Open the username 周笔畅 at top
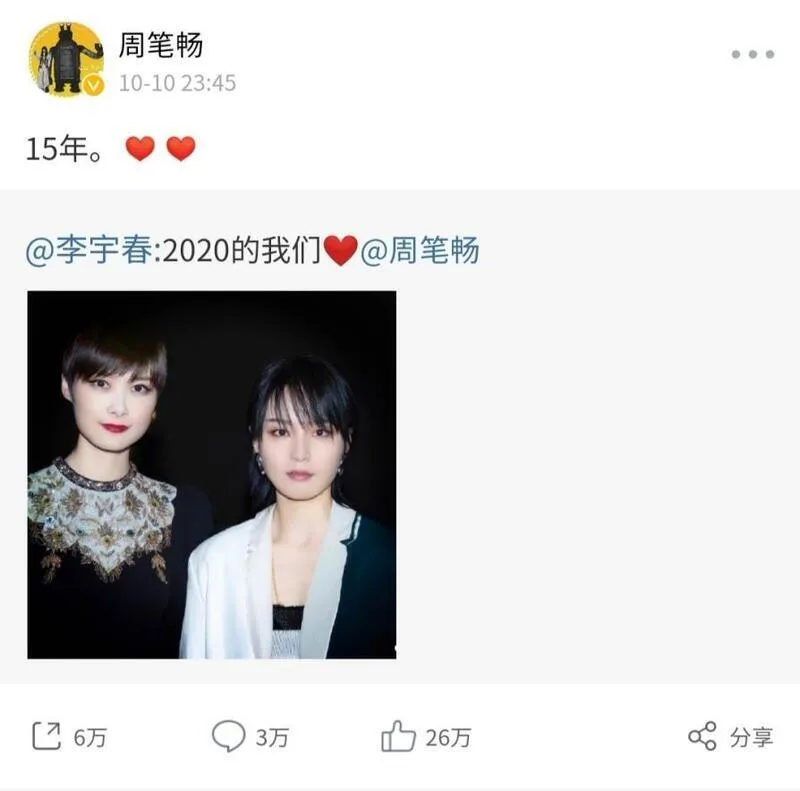Image resolution: width=800 pixels, height=791 pixels. (x=160, y=45)
